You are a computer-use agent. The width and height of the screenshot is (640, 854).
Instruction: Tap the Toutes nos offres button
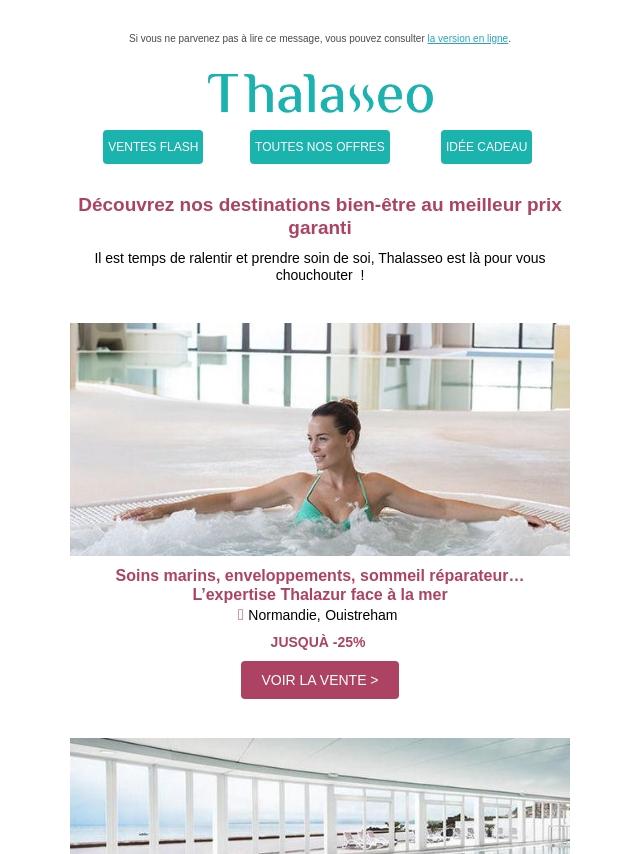pyautogui.click(x=320, y=147)
